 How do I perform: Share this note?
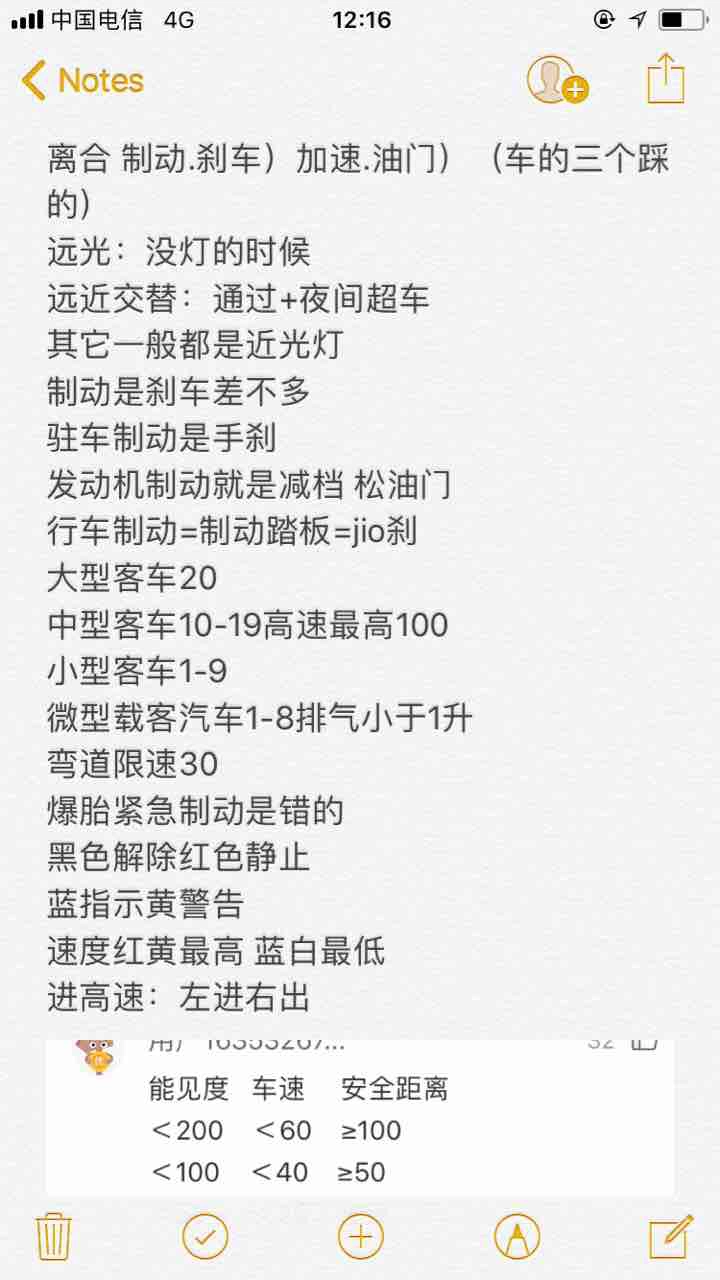(665, 79)
